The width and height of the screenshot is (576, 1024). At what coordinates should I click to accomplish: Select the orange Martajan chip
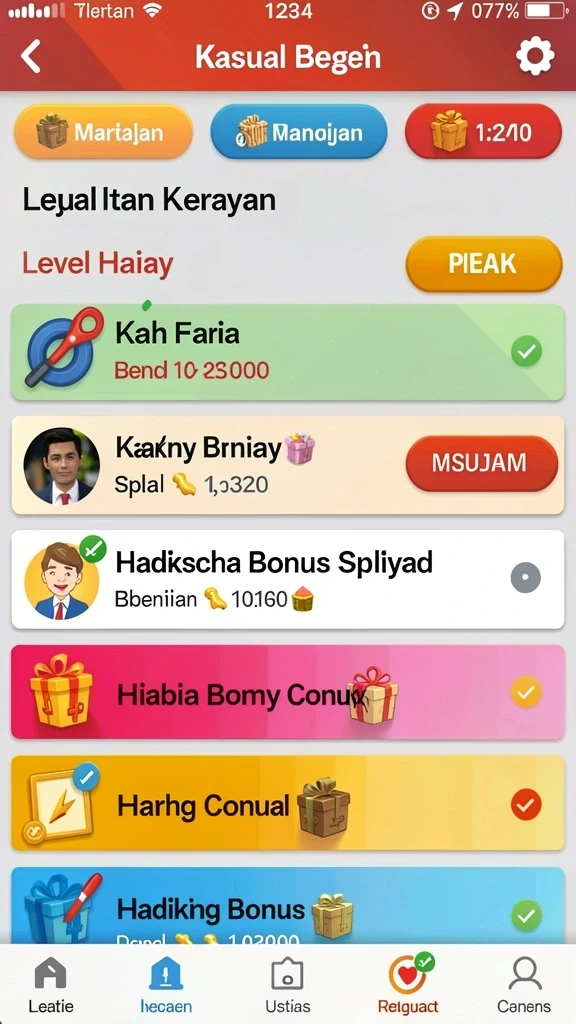coord(103,132)
